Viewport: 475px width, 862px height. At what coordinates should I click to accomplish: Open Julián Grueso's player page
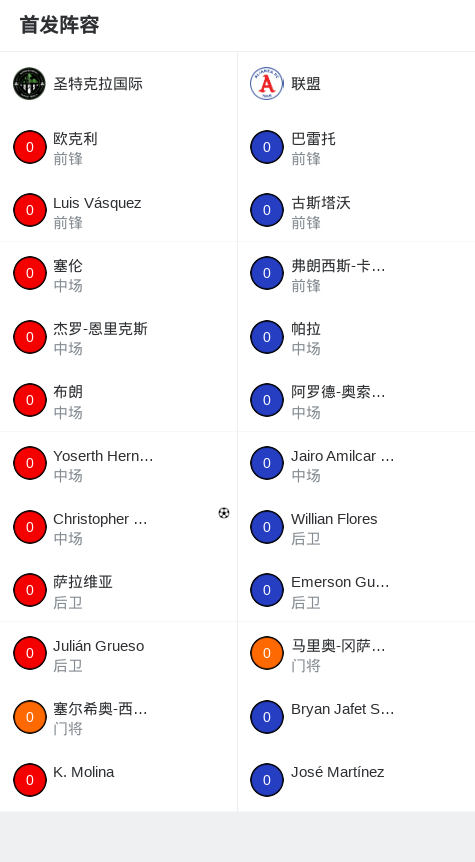(118, 653)
